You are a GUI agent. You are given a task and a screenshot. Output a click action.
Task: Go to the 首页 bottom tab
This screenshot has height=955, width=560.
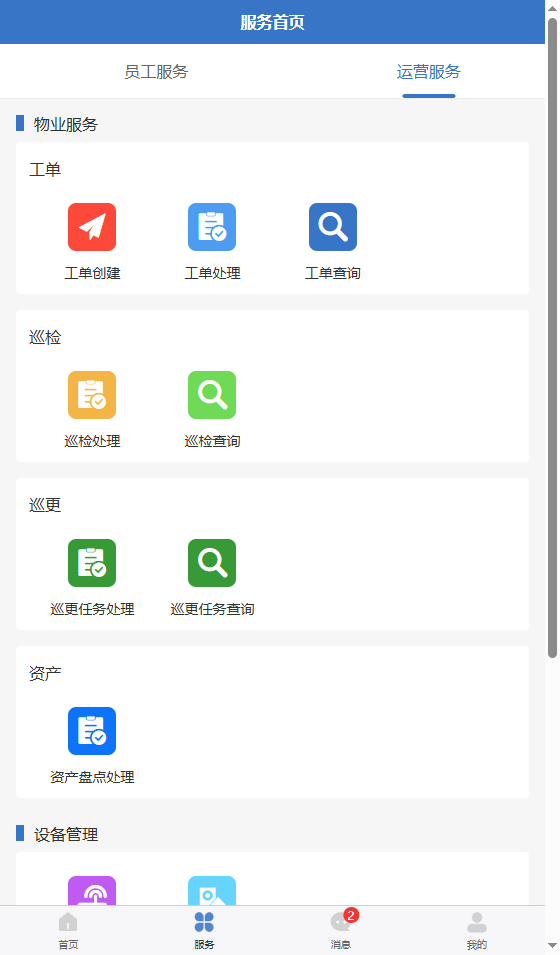pos(68,931)
